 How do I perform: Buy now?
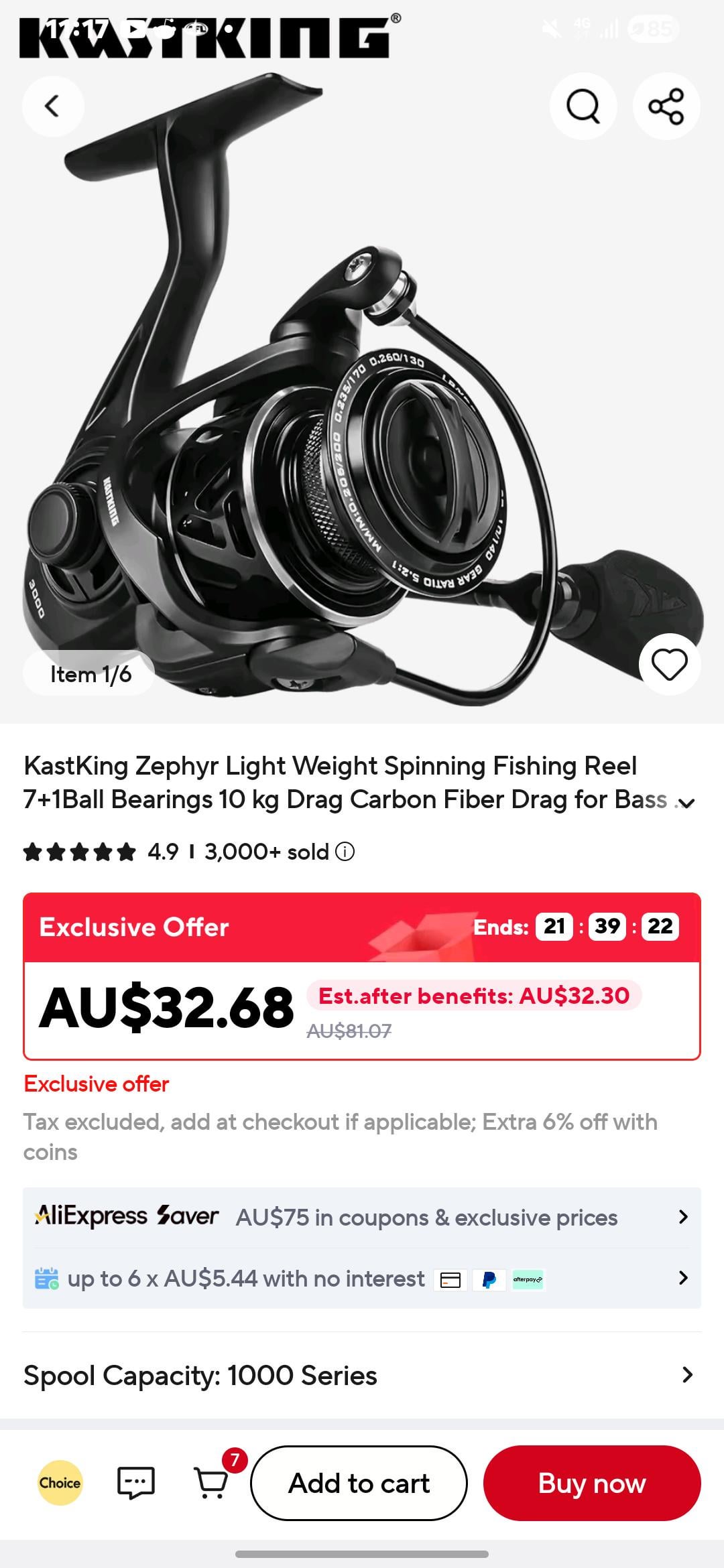point(592,1483)
